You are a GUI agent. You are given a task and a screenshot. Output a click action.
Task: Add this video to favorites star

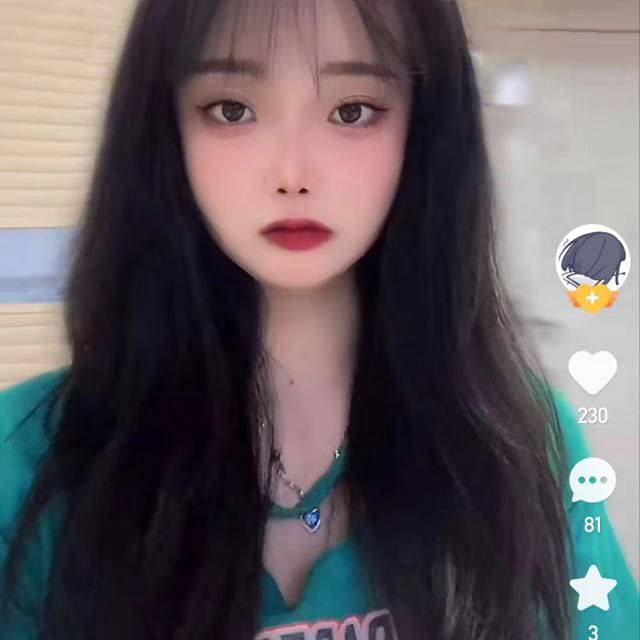click(593, 588)
